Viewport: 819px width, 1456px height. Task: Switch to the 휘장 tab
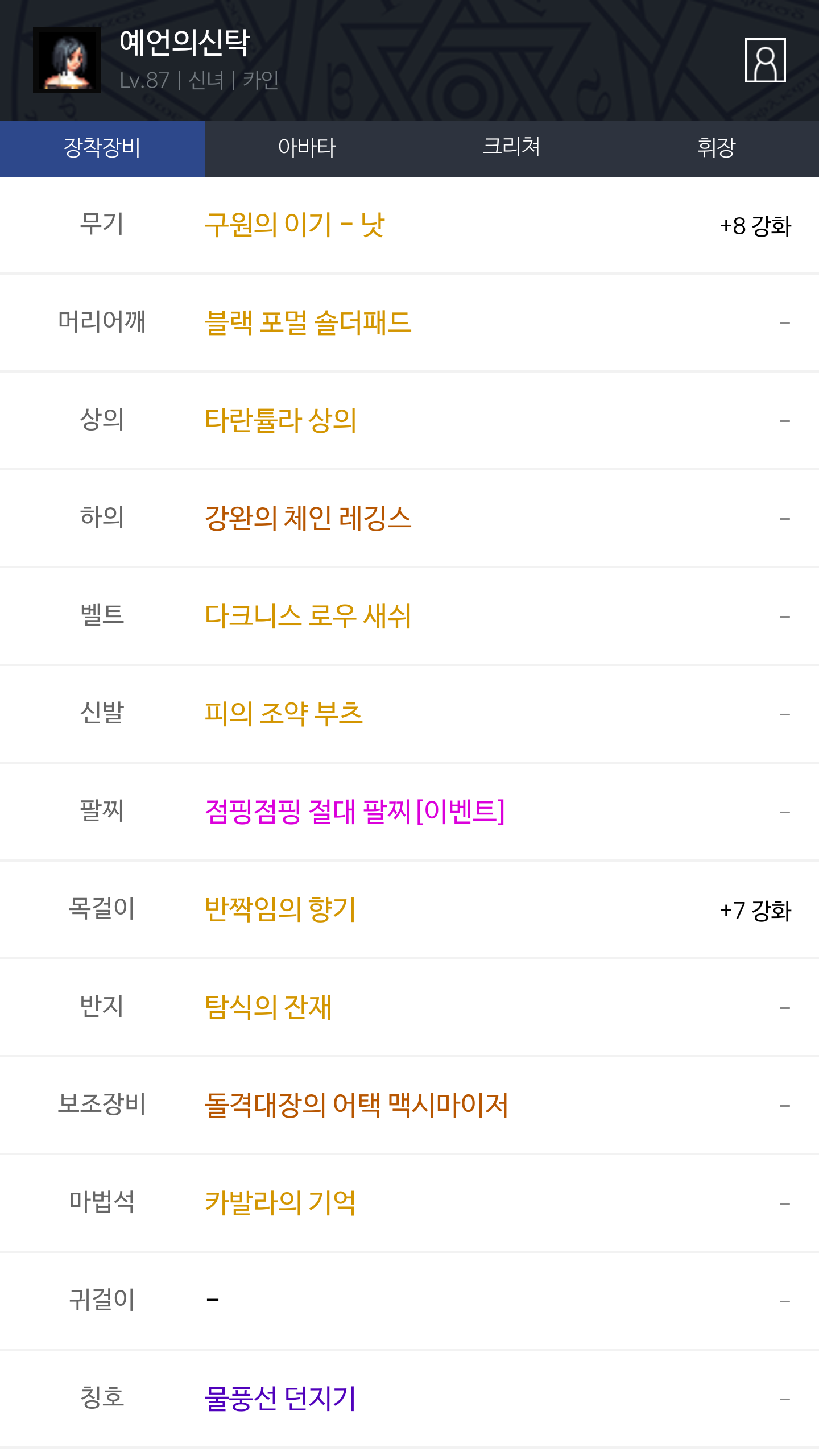(717, 148)
